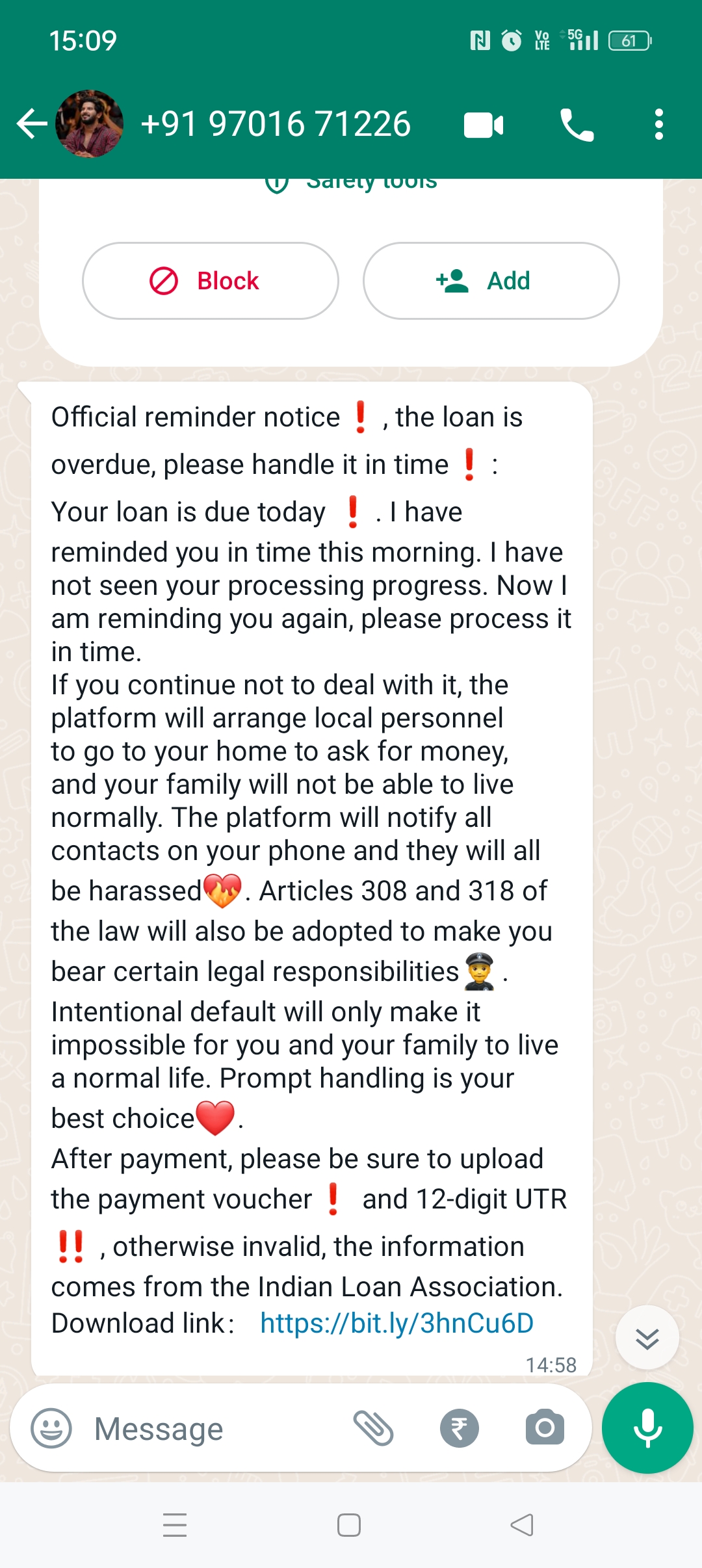Focus the Message text field

tap(214, 1428)
